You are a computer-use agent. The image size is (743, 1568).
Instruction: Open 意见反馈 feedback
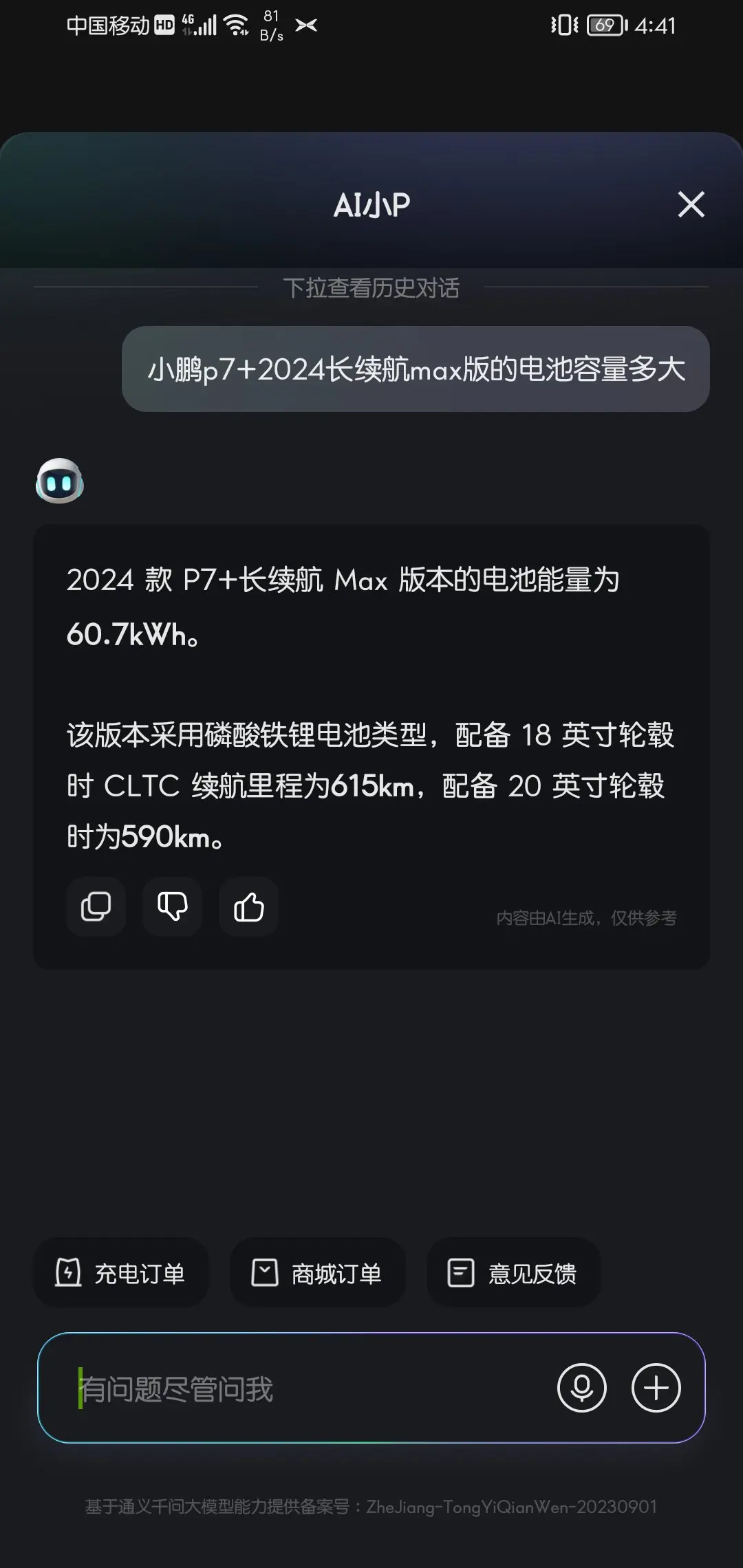pyautogui.click(x=513, y=1273)
